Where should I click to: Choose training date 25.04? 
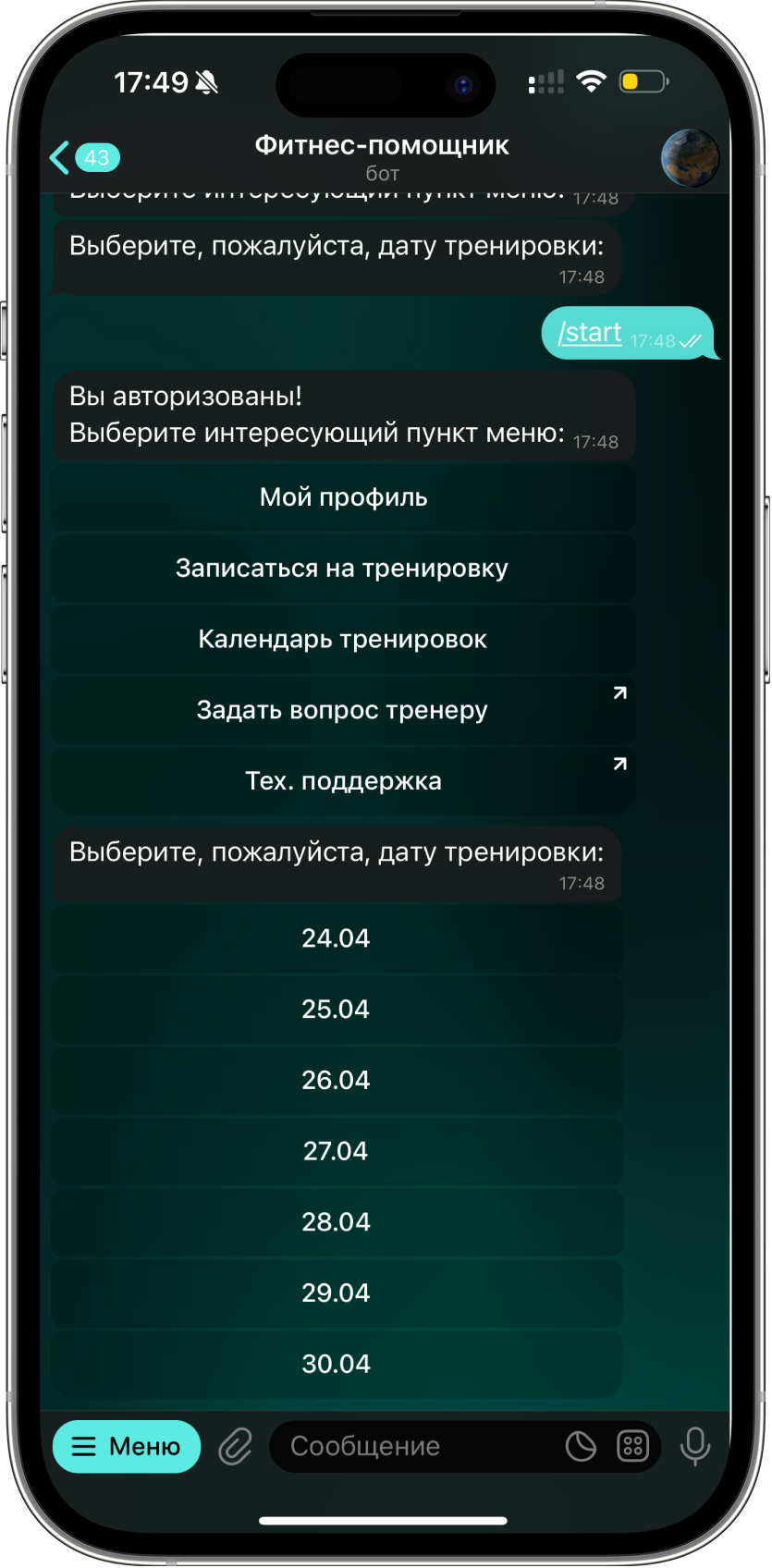(x=336, y=1010)
